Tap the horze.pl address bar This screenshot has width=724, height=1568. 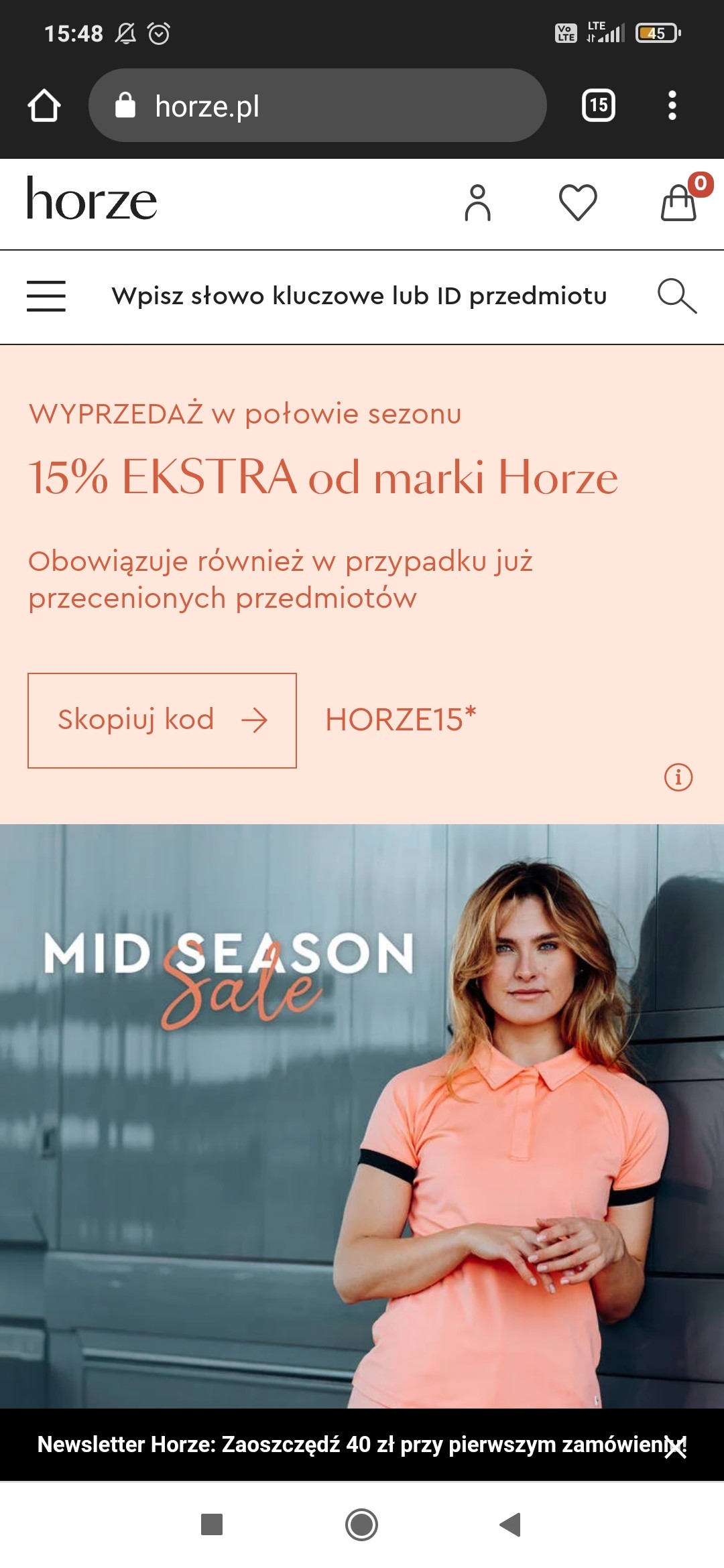tap(316, 106)
